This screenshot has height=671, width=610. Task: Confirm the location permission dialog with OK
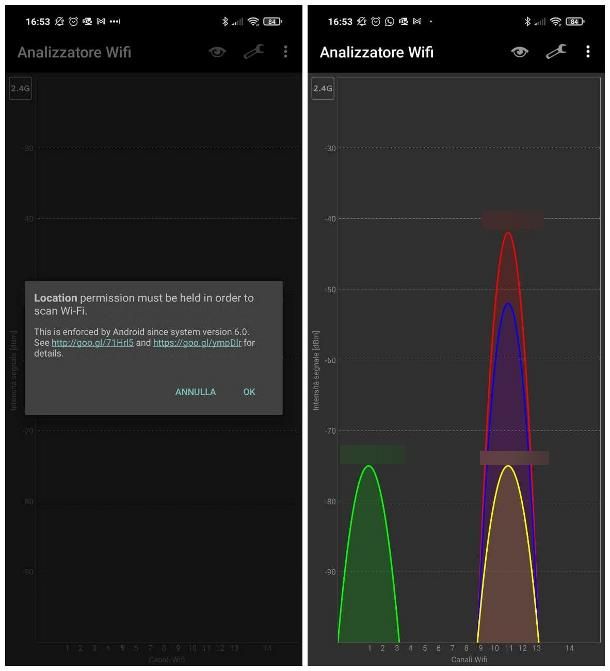tap(249, 392)
